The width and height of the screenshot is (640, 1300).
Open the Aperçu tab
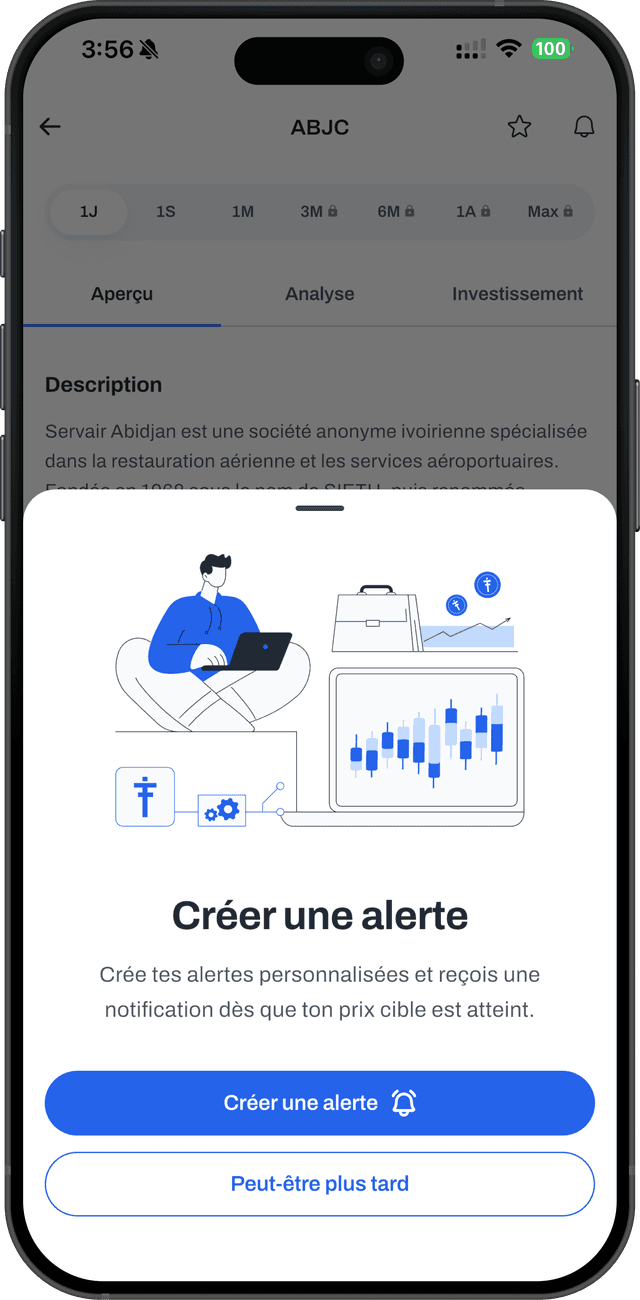[x=122, y=294]
